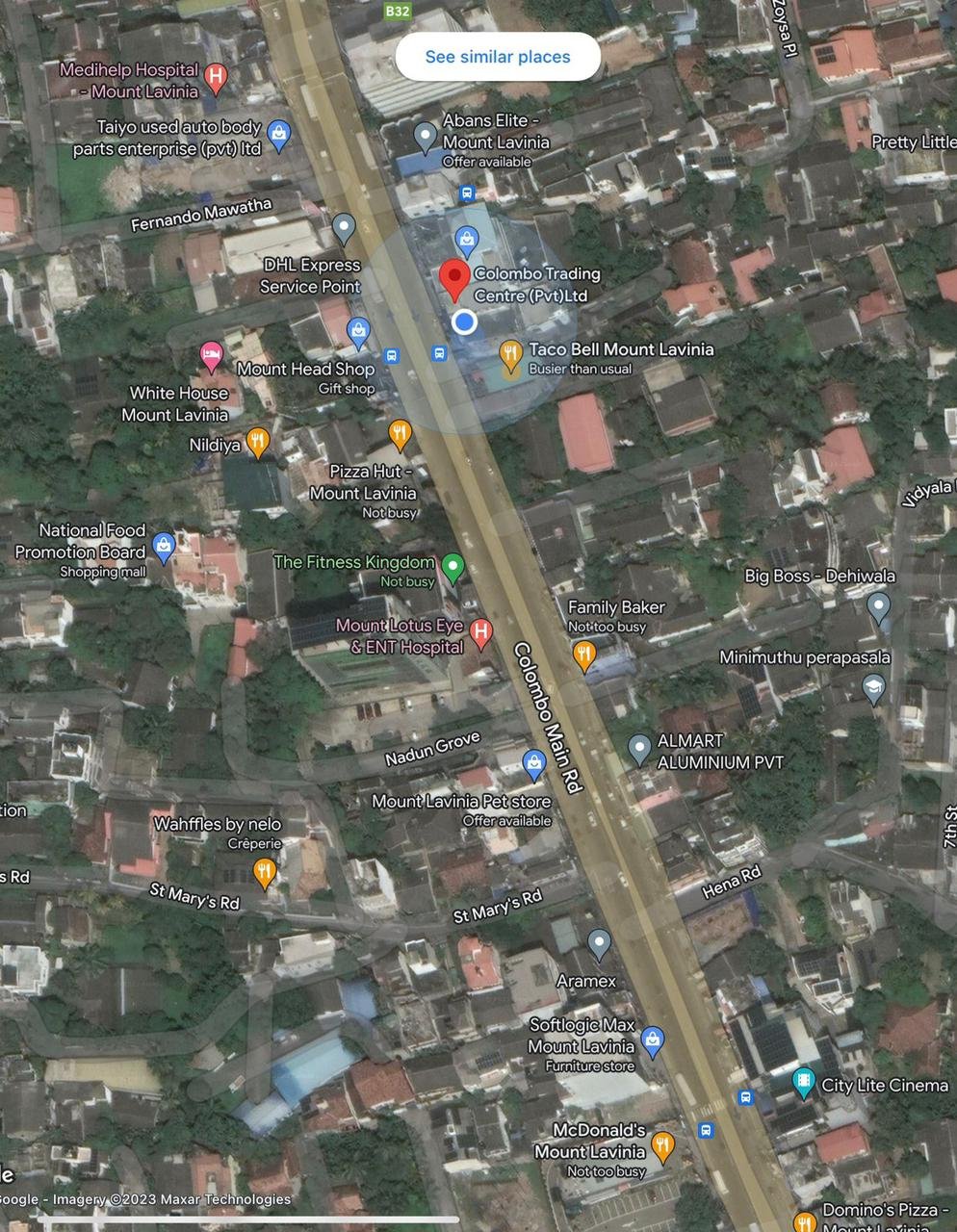The height and width of the screenshot is (1232, 957).
Task: Tap the White House Mount Lavinia hotel marker
Action: 211,355
